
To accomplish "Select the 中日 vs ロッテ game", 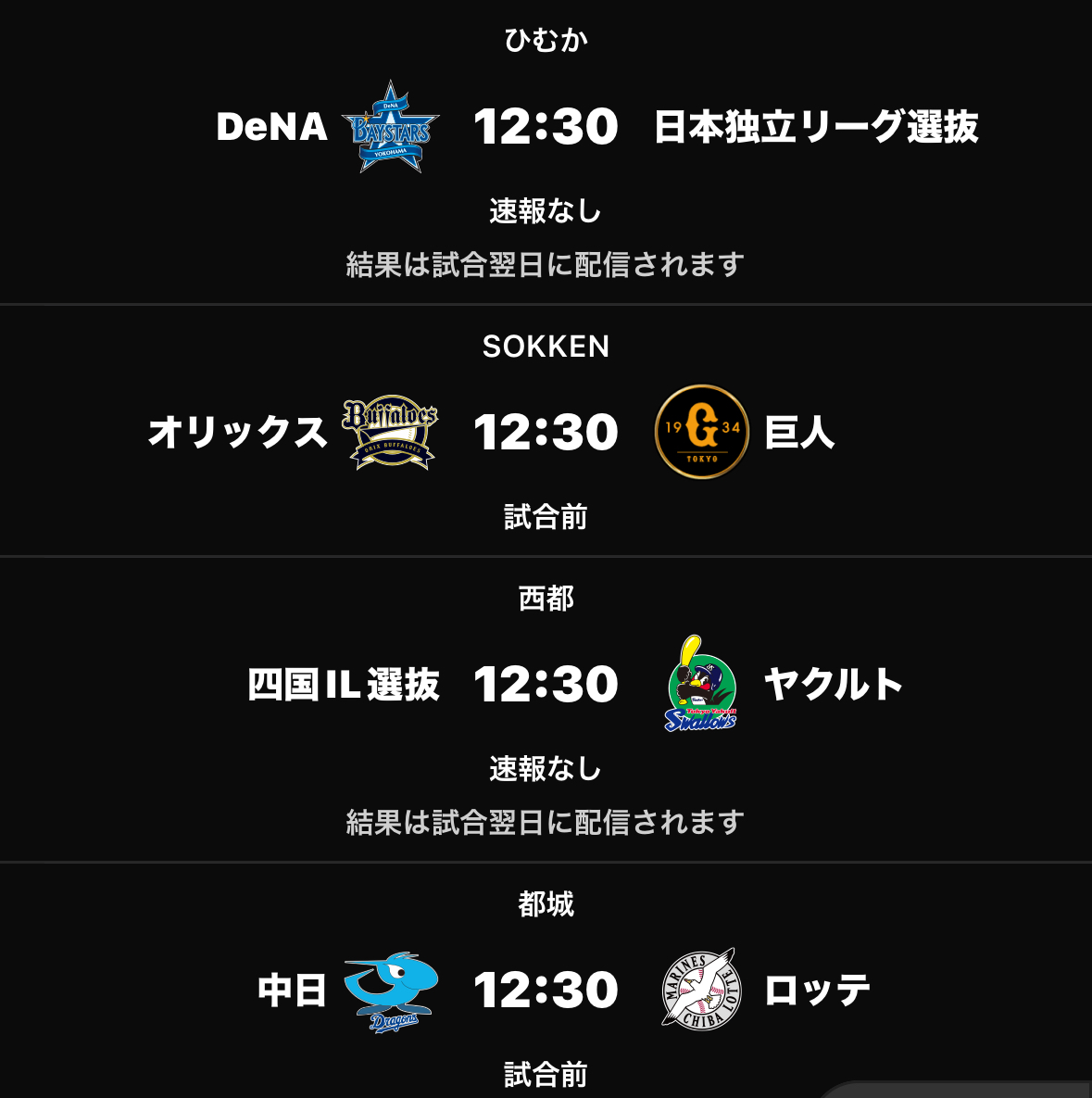I will tap(546, 990).
